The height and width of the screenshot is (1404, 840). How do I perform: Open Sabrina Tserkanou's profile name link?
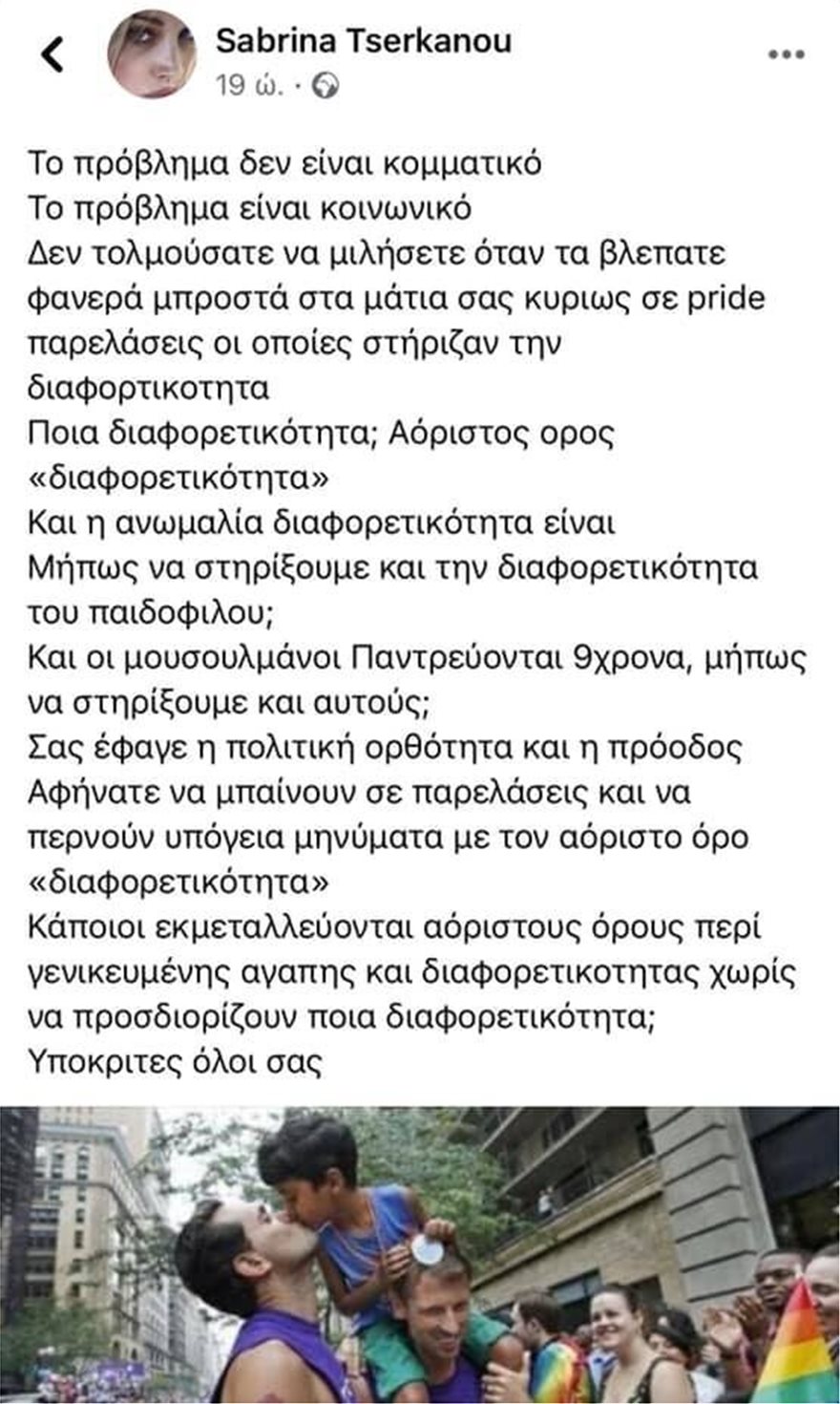(363, 40)
